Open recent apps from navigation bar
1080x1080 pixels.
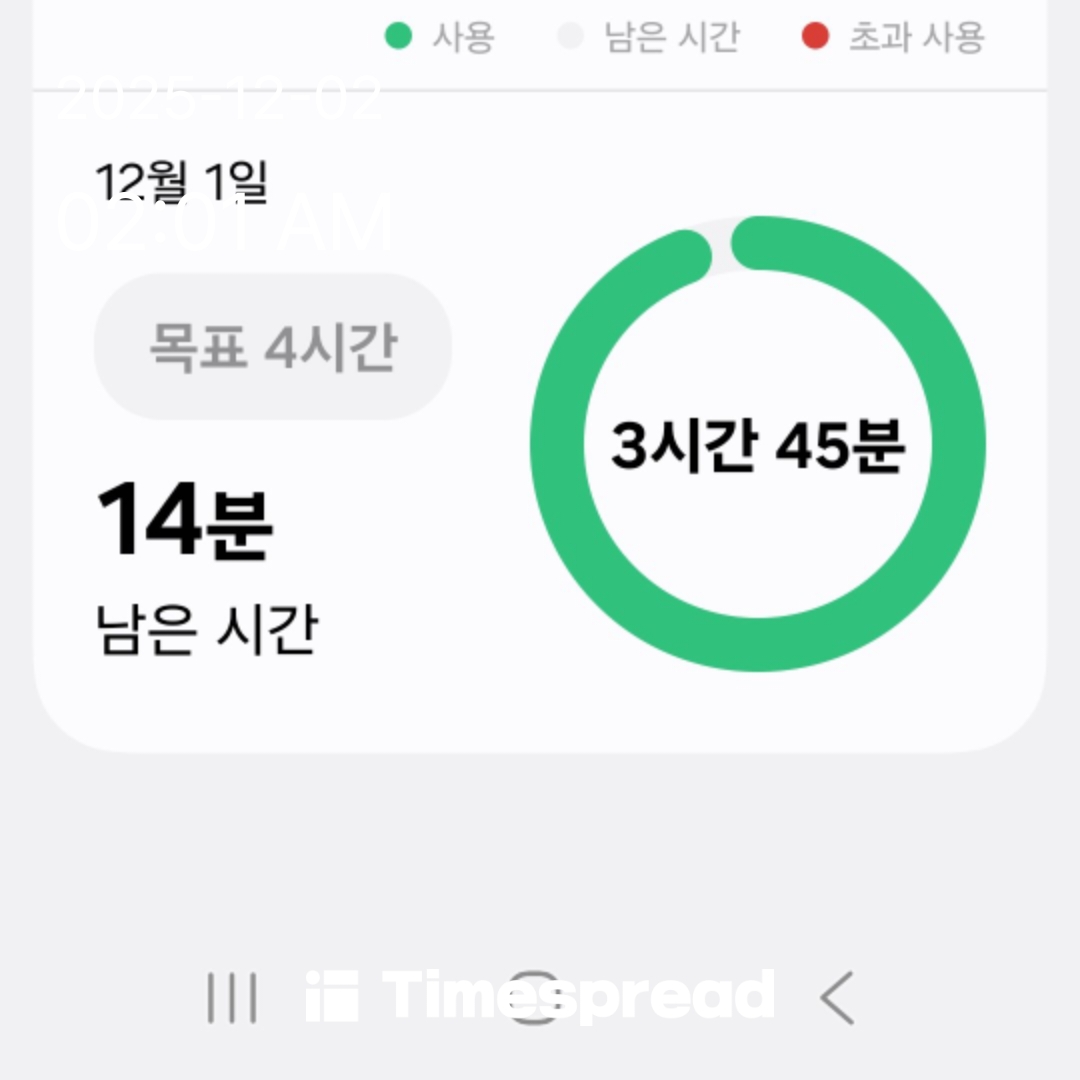(232, 998)
